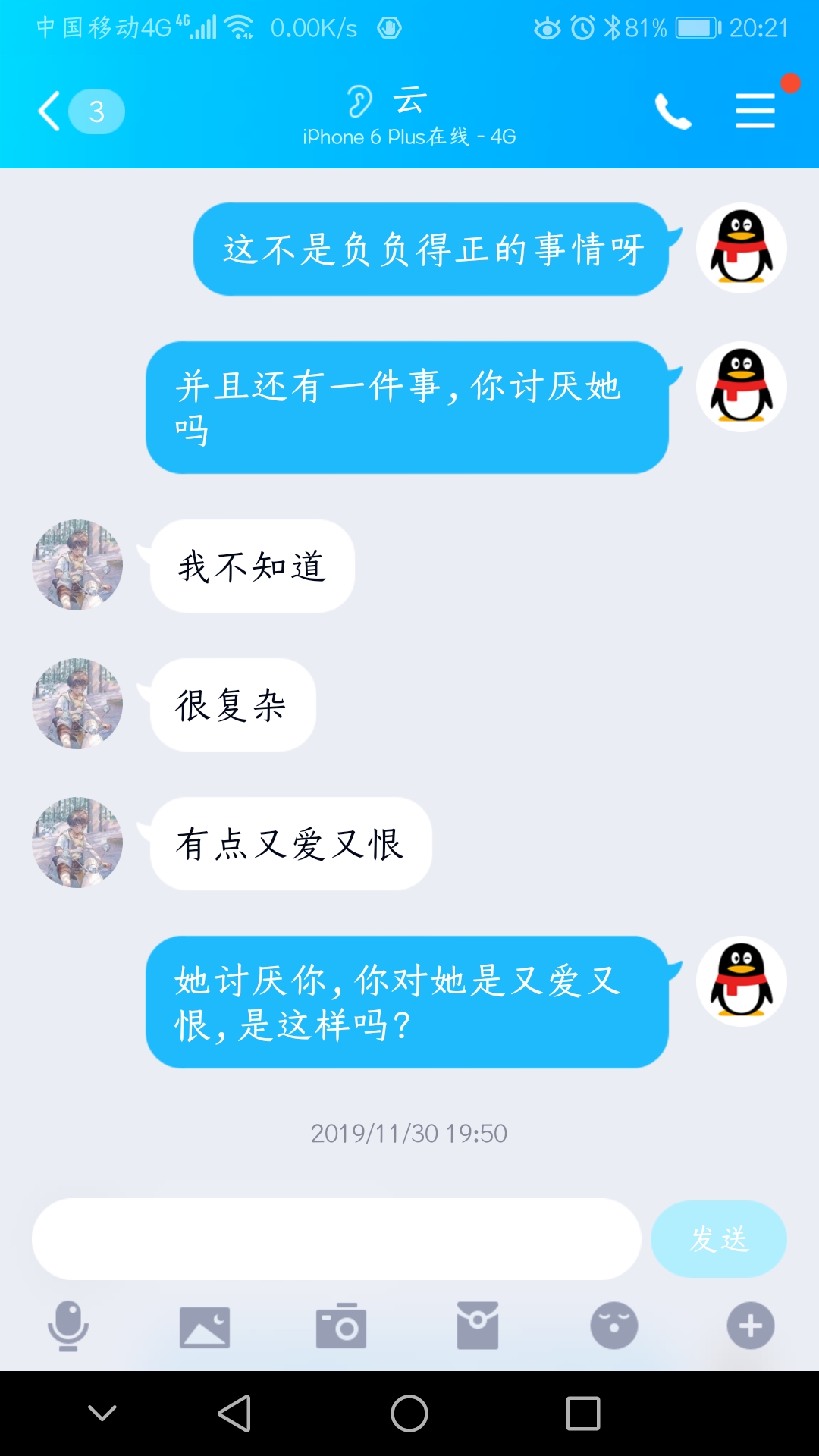
Task: Record a voice message with the microphone
Action: point(68,1326)
